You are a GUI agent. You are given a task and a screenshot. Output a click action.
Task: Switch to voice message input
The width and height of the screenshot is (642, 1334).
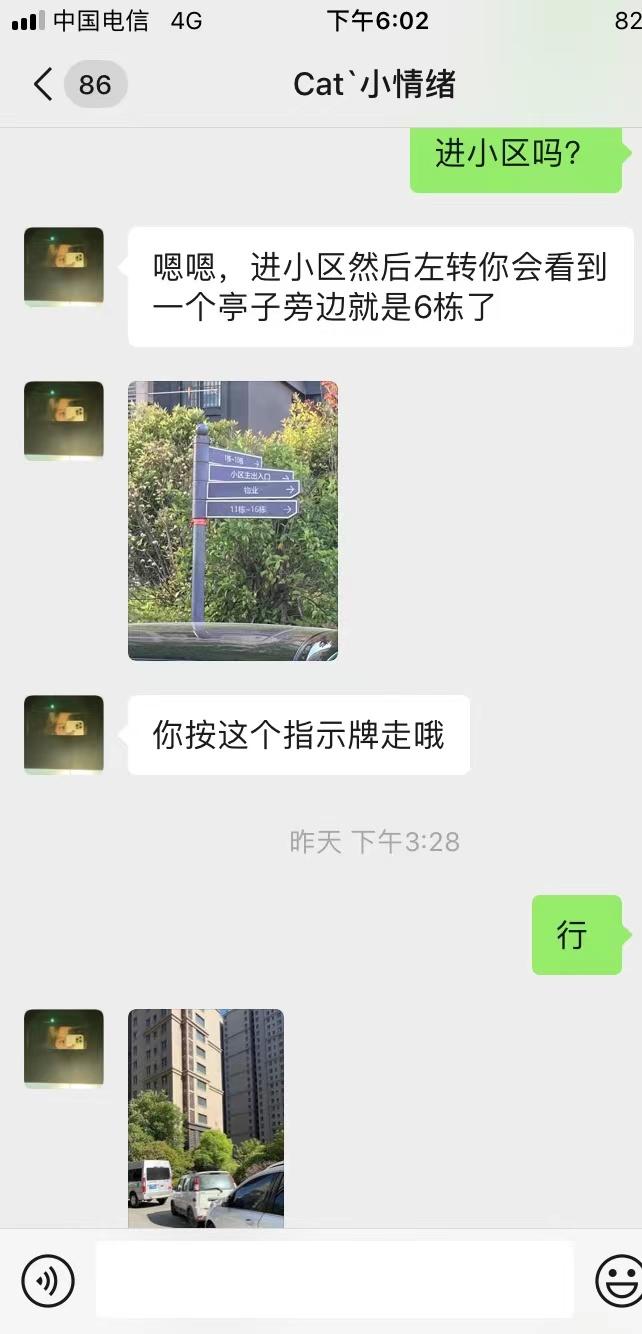click(48, 1280)
